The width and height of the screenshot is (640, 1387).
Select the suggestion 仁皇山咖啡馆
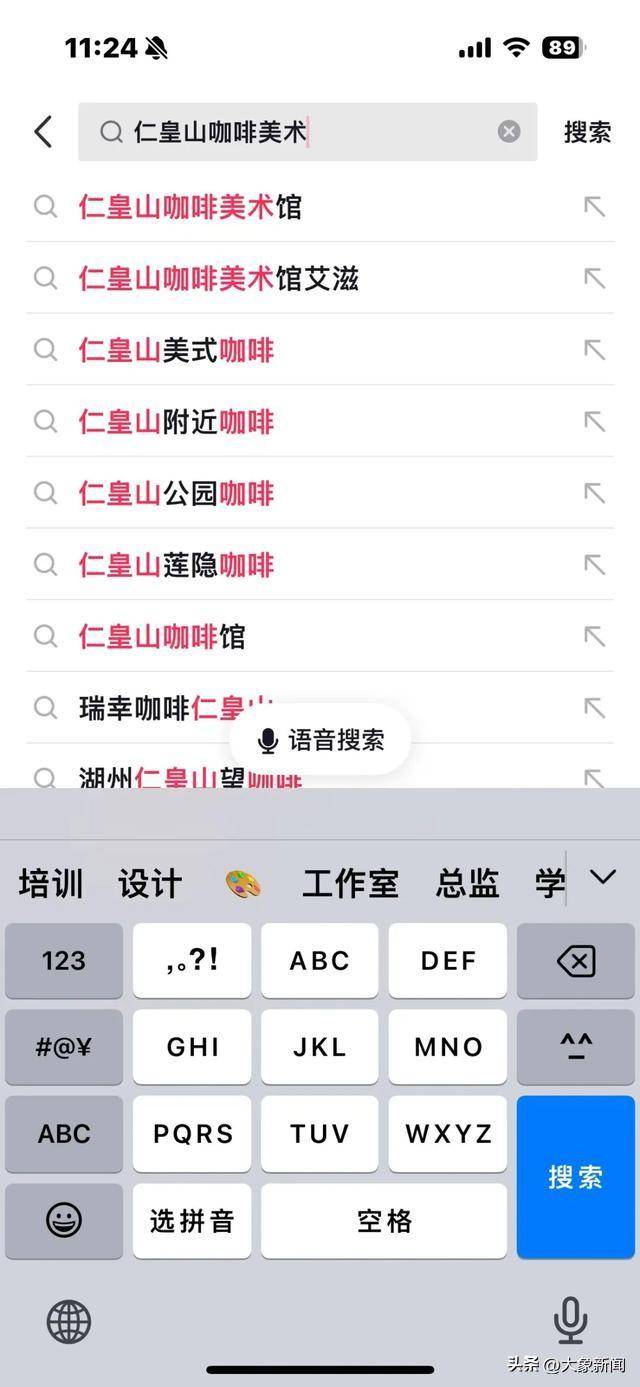point(162,636)
